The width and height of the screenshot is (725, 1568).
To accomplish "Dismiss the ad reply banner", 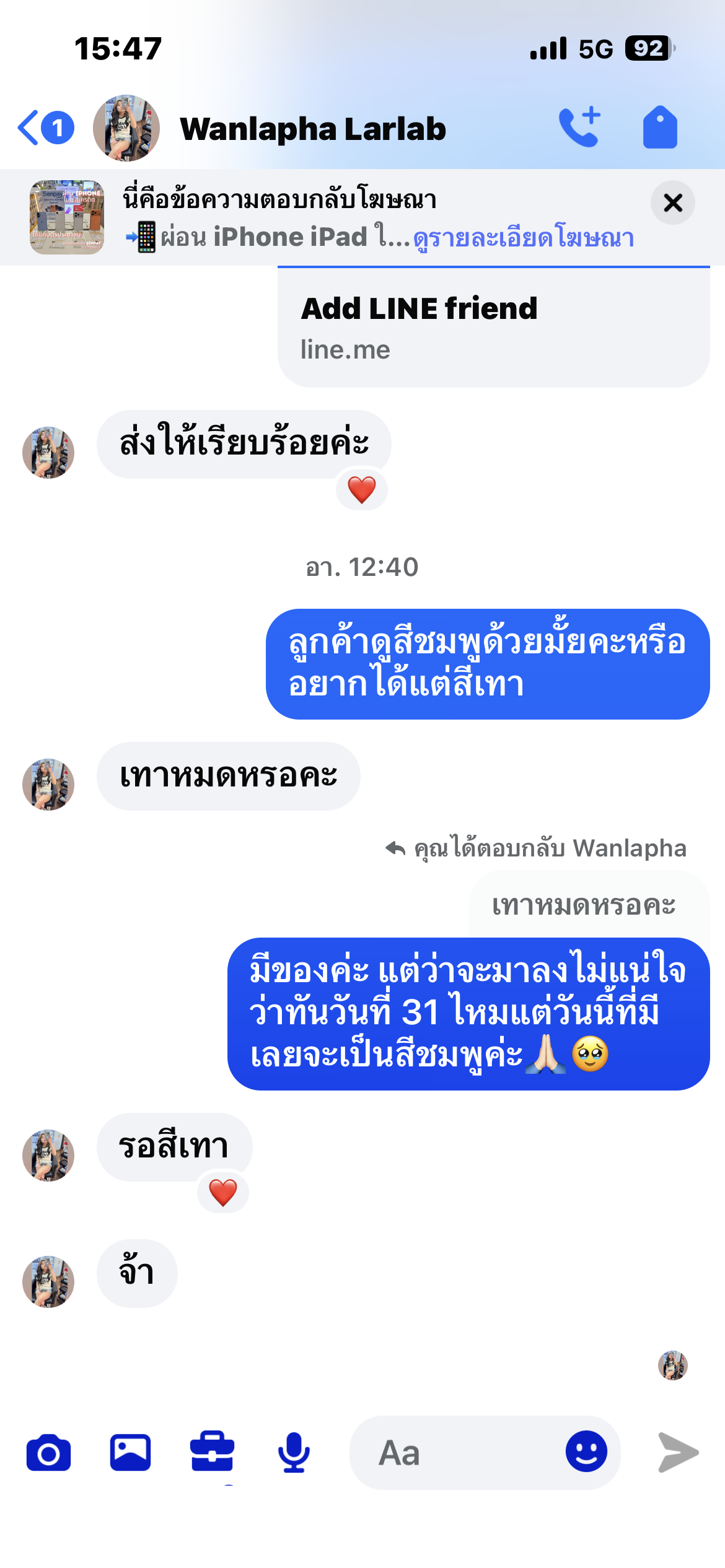I will tap(672, 203).
